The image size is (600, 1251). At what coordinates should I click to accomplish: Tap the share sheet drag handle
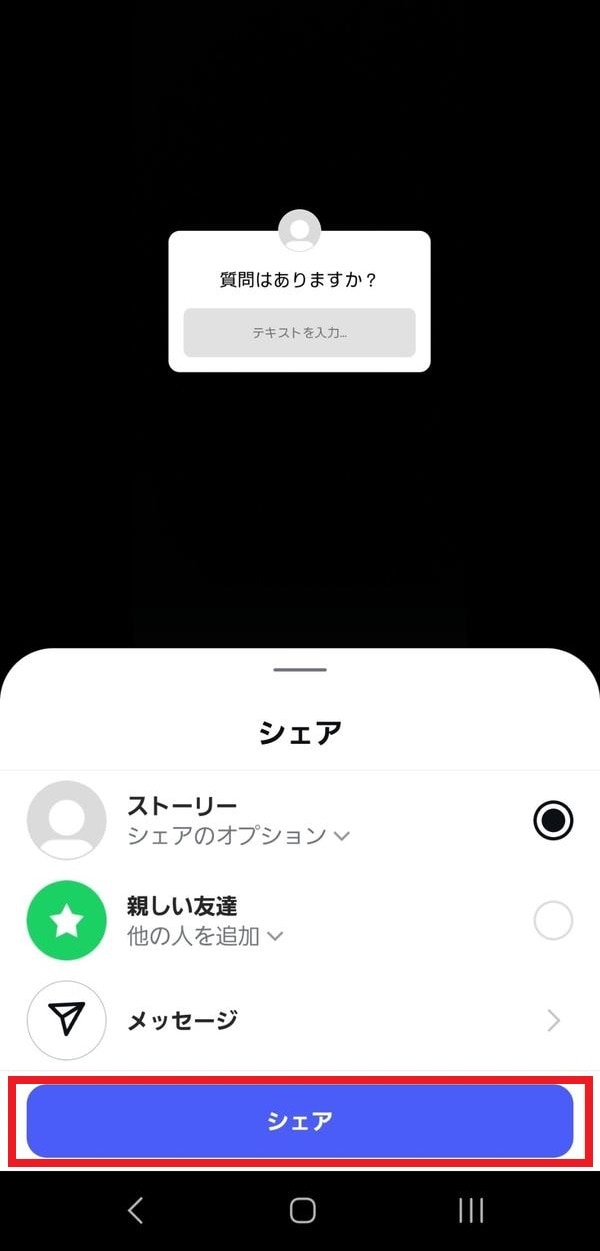click(x=299, y=669)
